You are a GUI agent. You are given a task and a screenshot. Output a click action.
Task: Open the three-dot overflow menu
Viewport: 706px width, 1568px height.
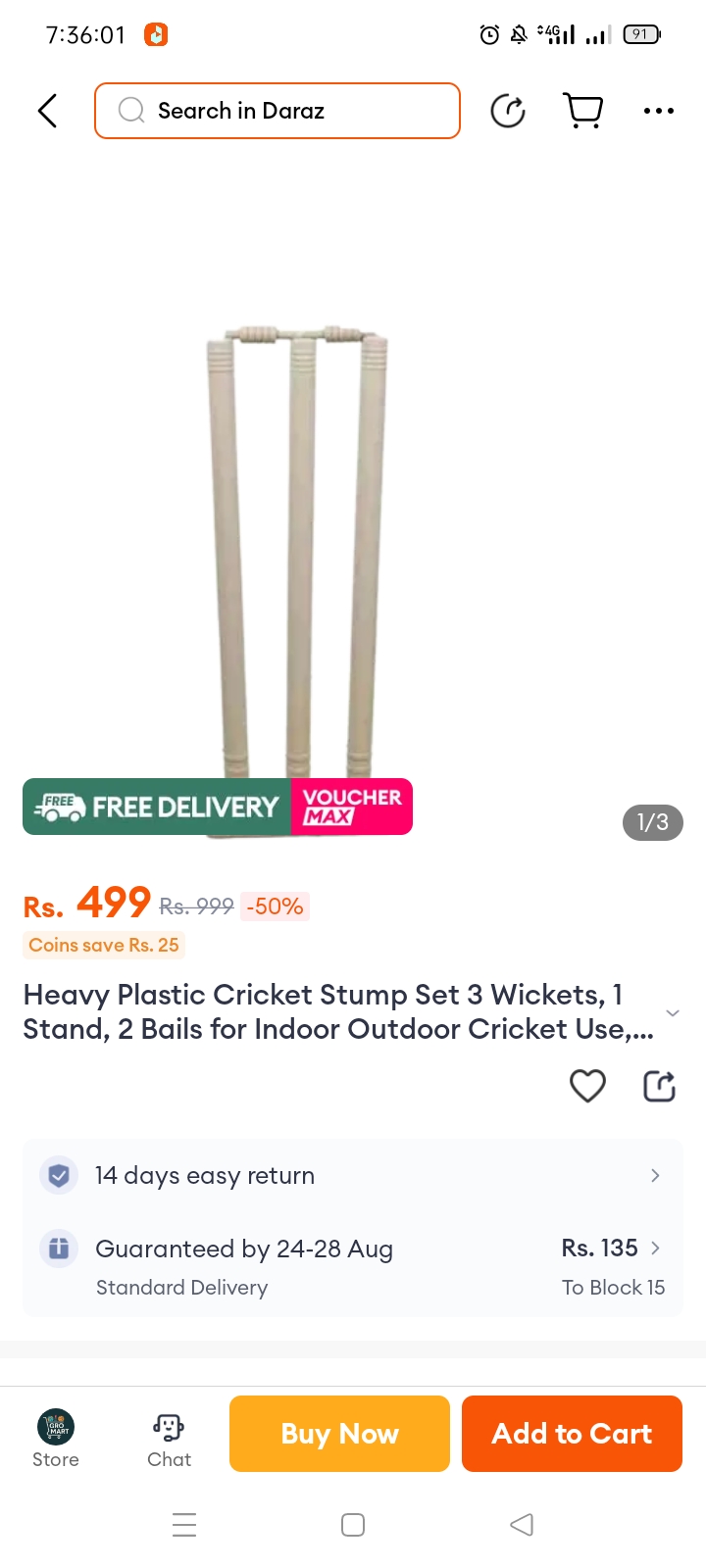[x=658, y=111]
